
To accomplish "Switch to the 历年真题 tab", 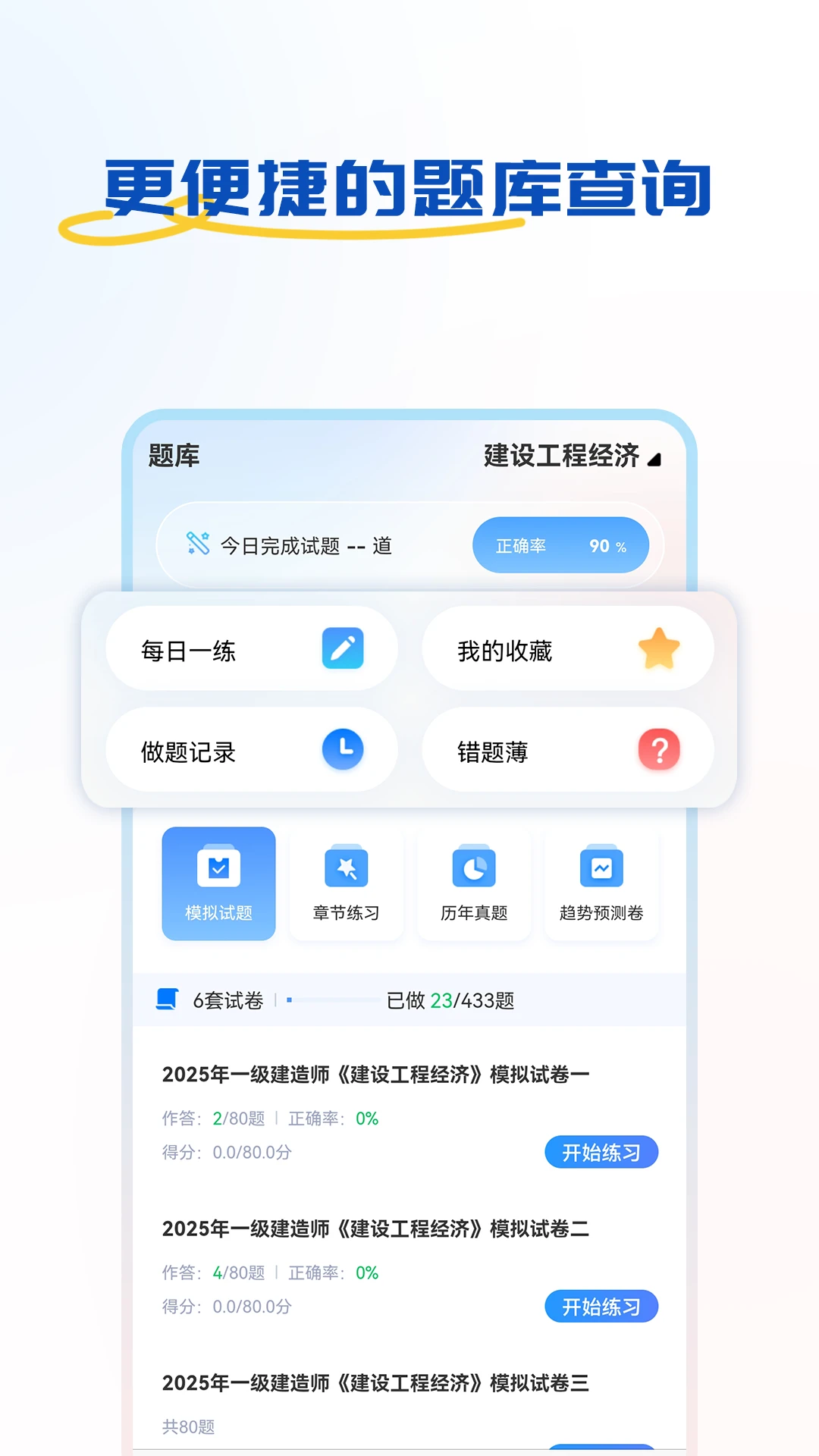I will click(x=473, y=883).
